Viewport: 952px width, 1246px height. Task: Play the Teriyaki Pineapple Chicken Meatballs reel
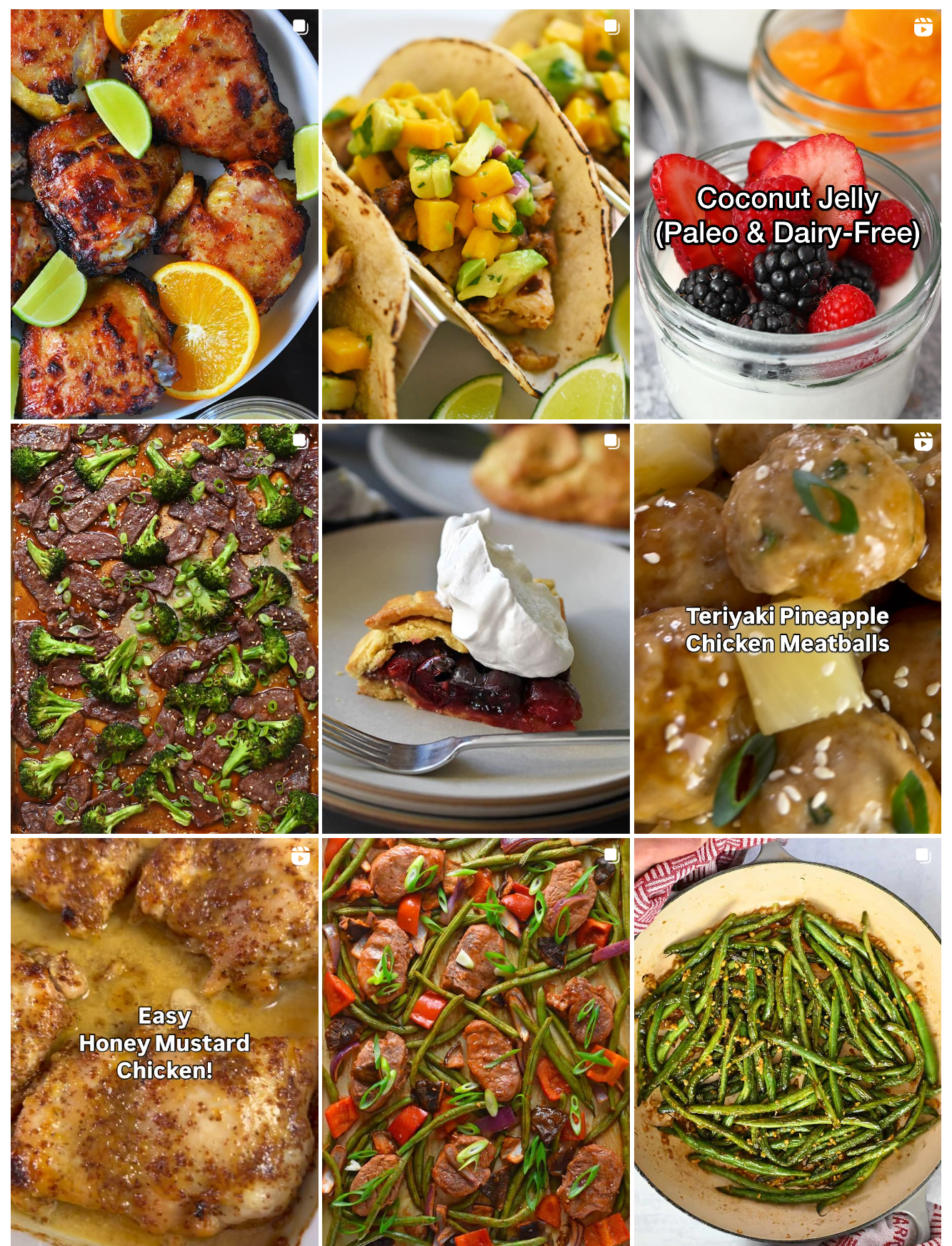pyautogui.click(x=787, y=629)
